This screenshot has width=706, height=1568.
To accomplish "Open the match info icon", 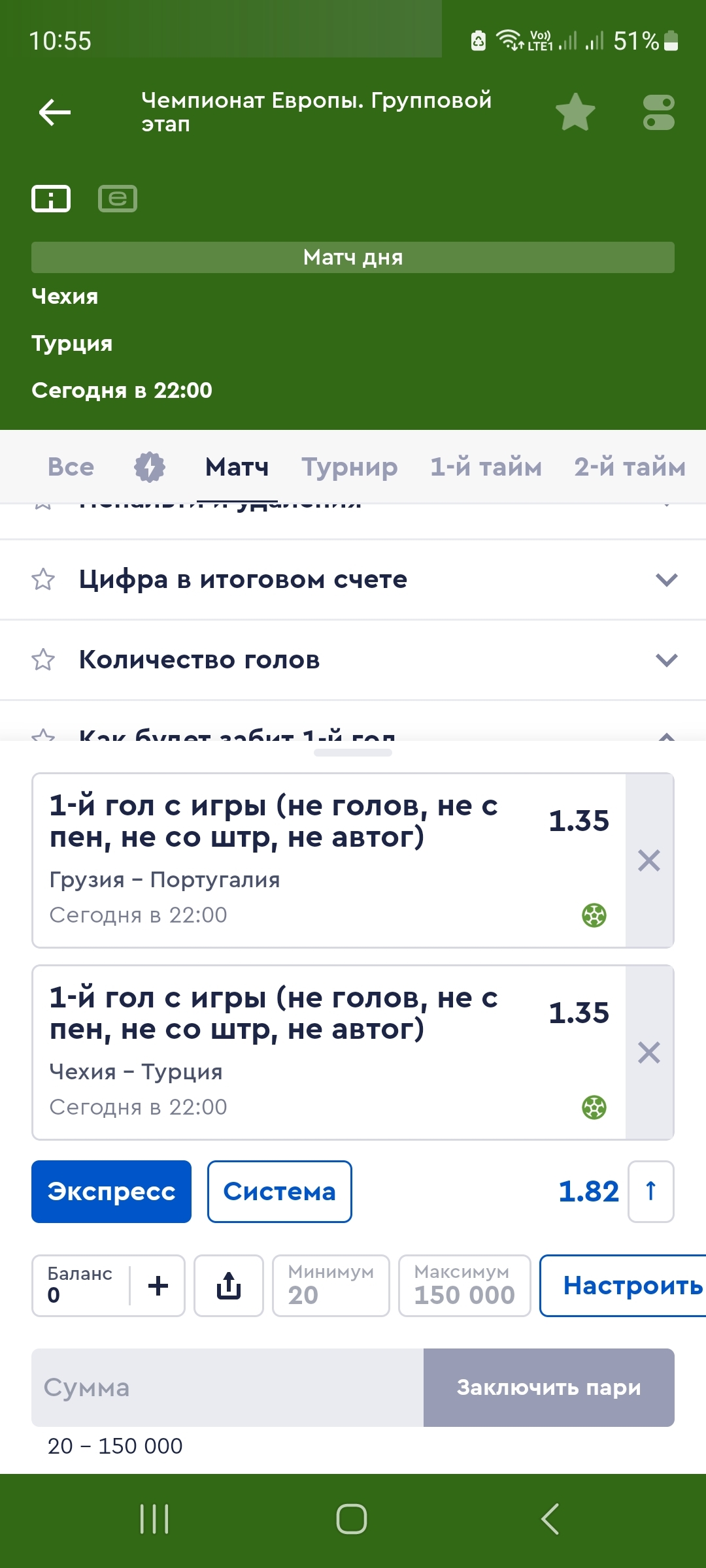I will point(51,199).
